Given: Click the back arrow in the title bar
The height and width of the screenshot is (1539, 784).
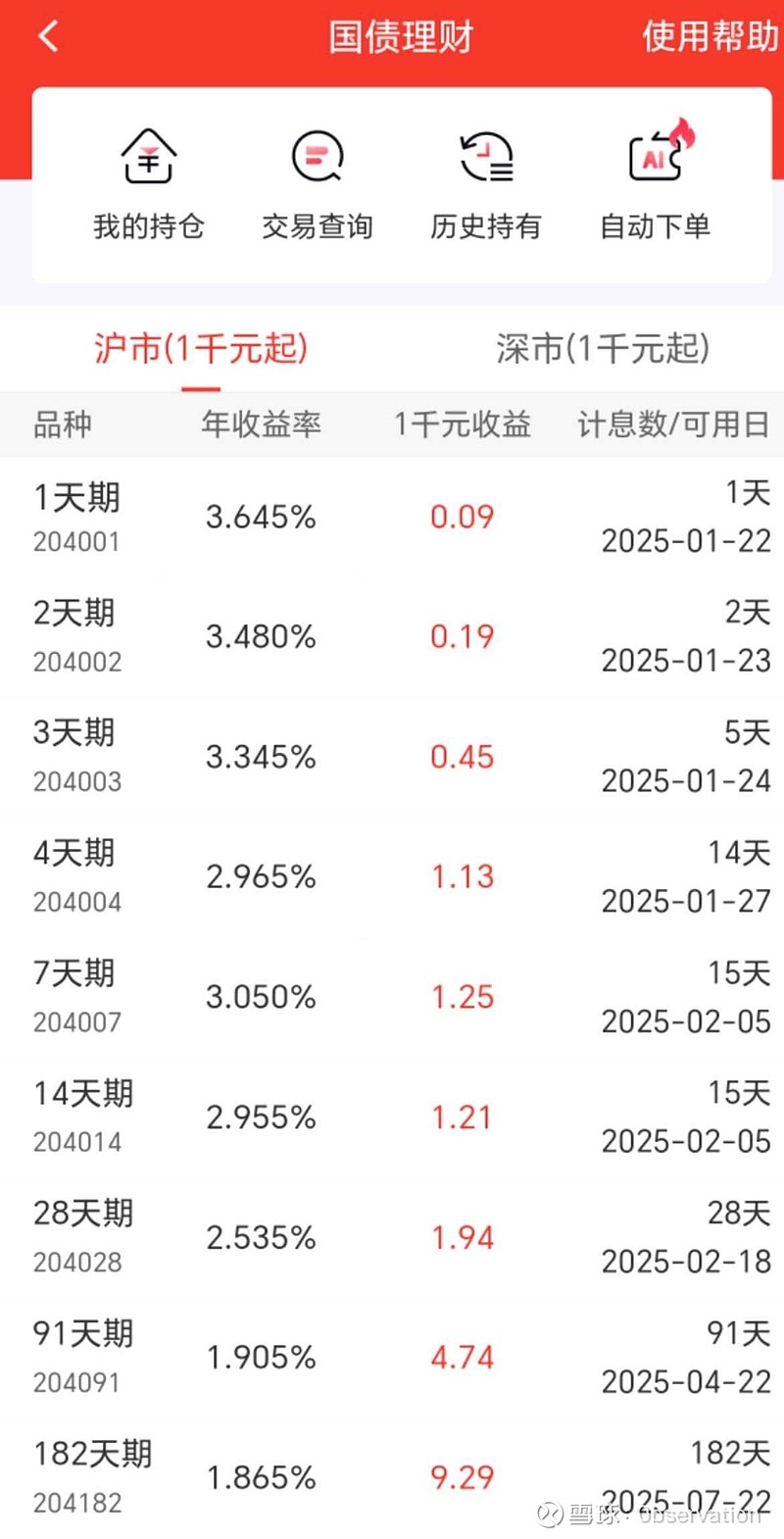Looking at the screenshot, I should tap(46, 35).
